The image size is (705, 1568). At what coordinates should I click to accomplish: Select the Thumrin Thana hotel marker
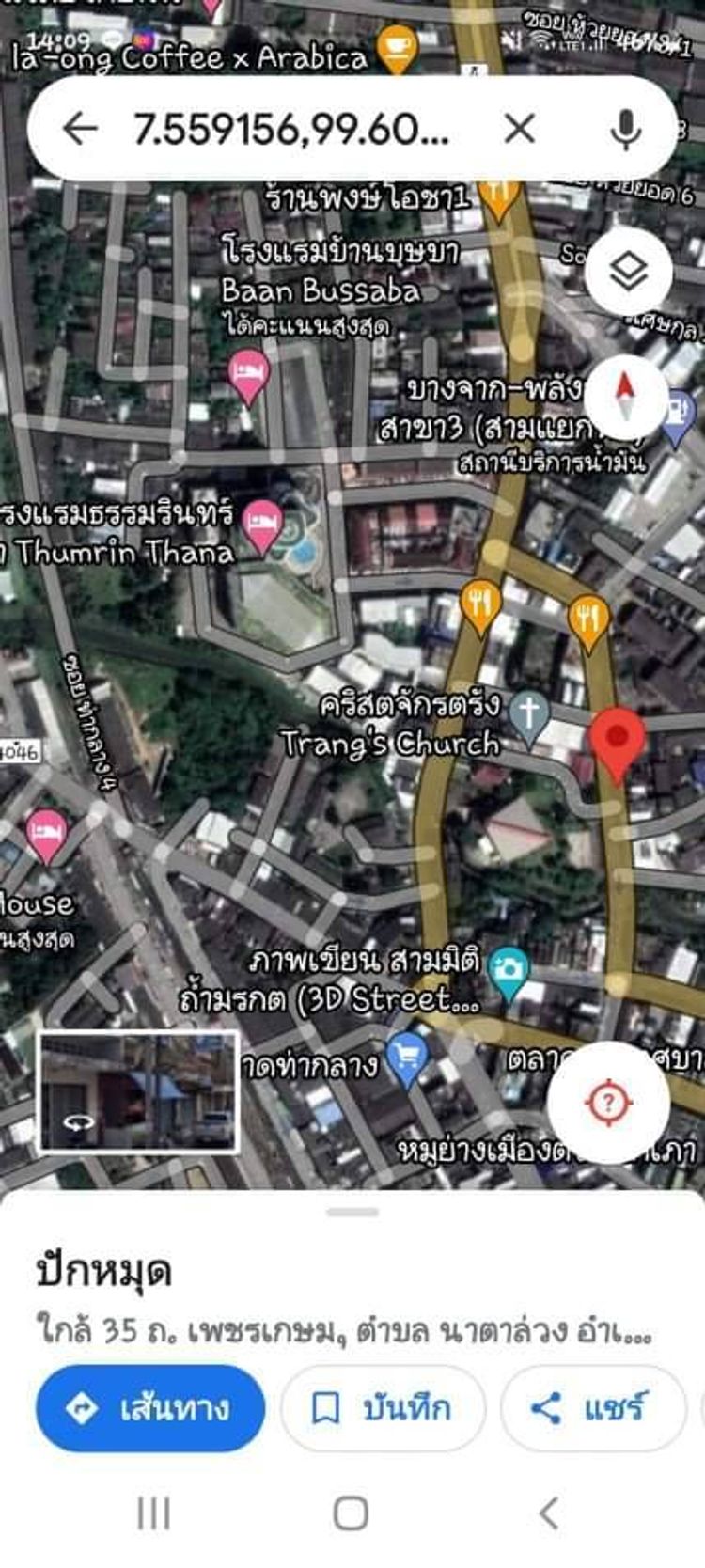click(x=262, y=523)
